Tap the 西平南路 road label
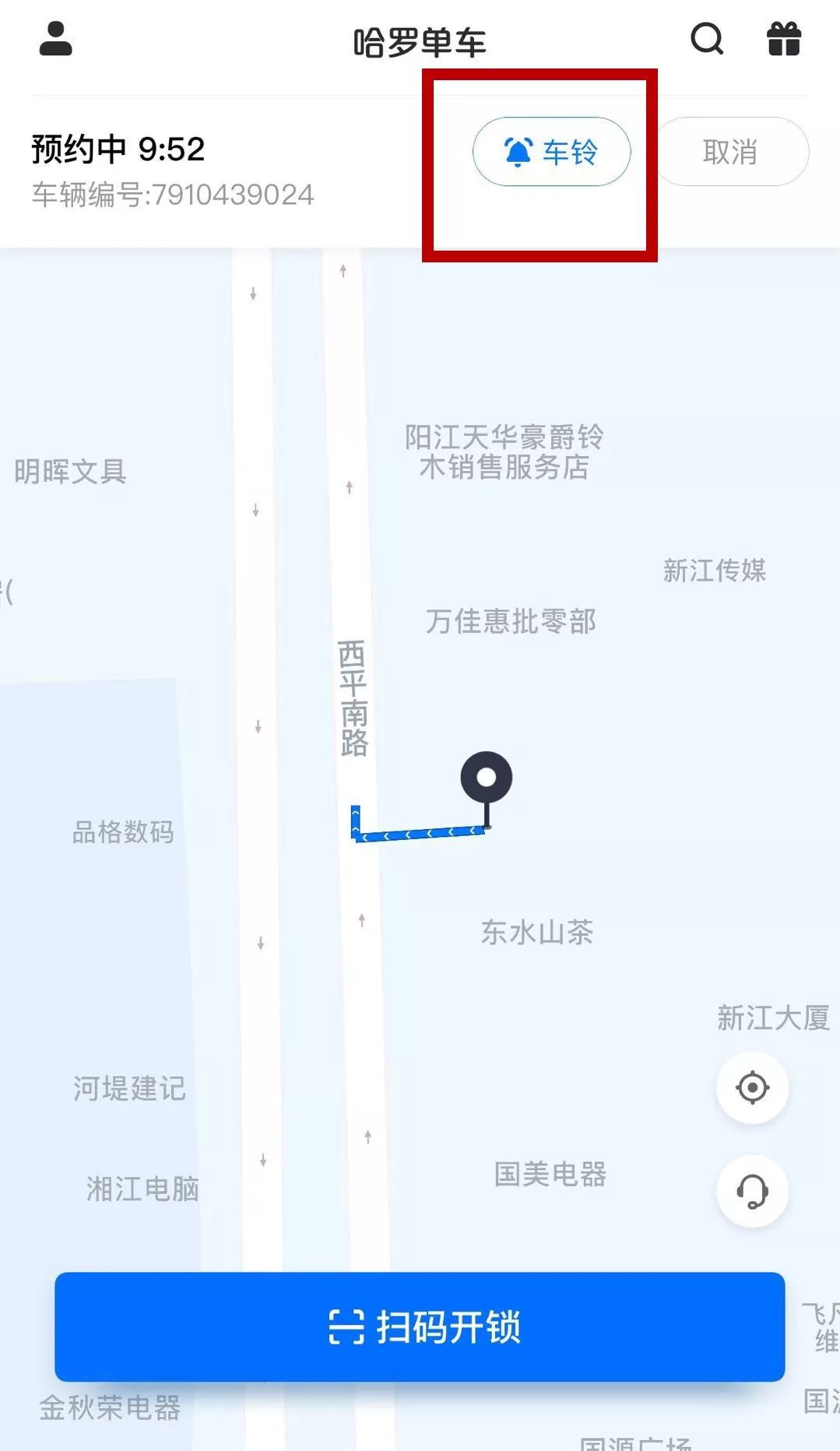 352,699
